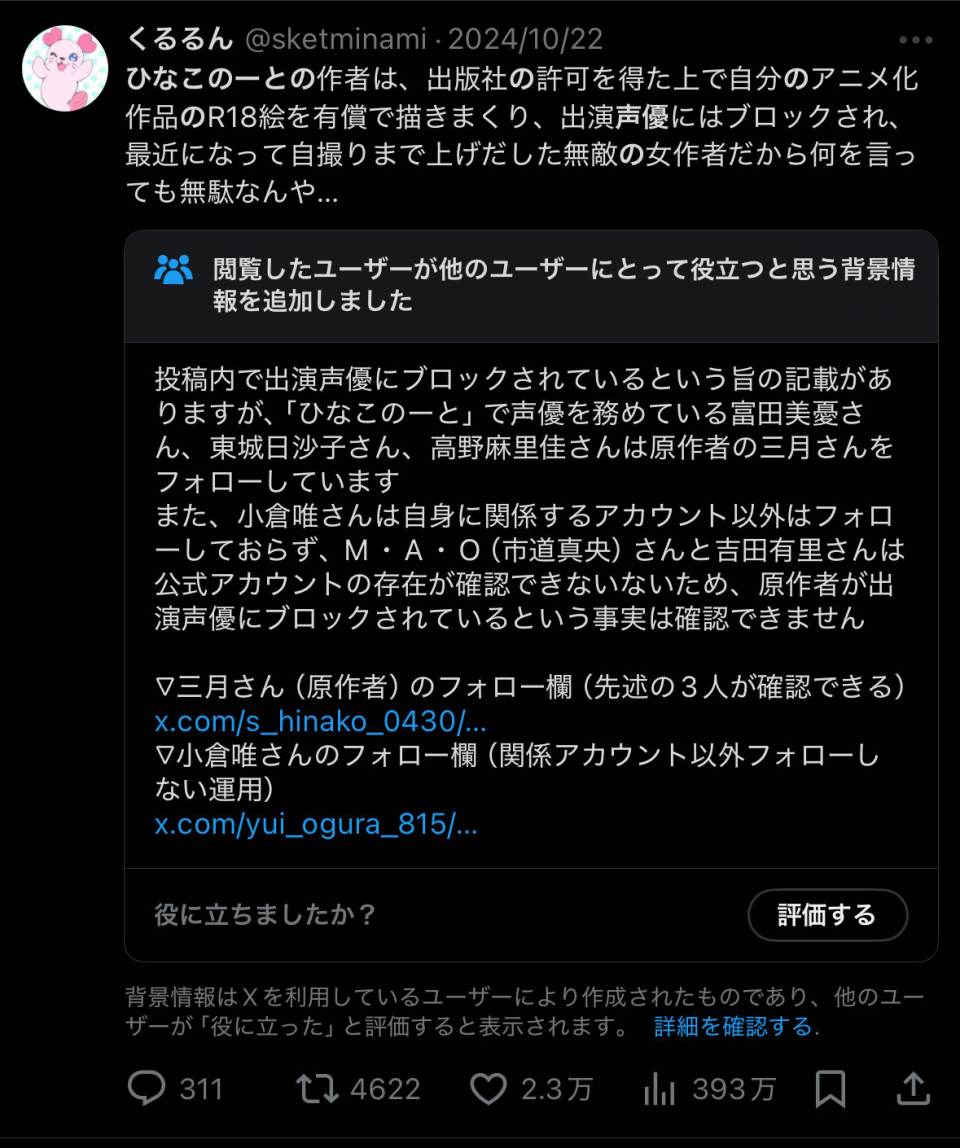Bookmark this tweet
960x1148 pixels.
click(x=830, y=1088)
